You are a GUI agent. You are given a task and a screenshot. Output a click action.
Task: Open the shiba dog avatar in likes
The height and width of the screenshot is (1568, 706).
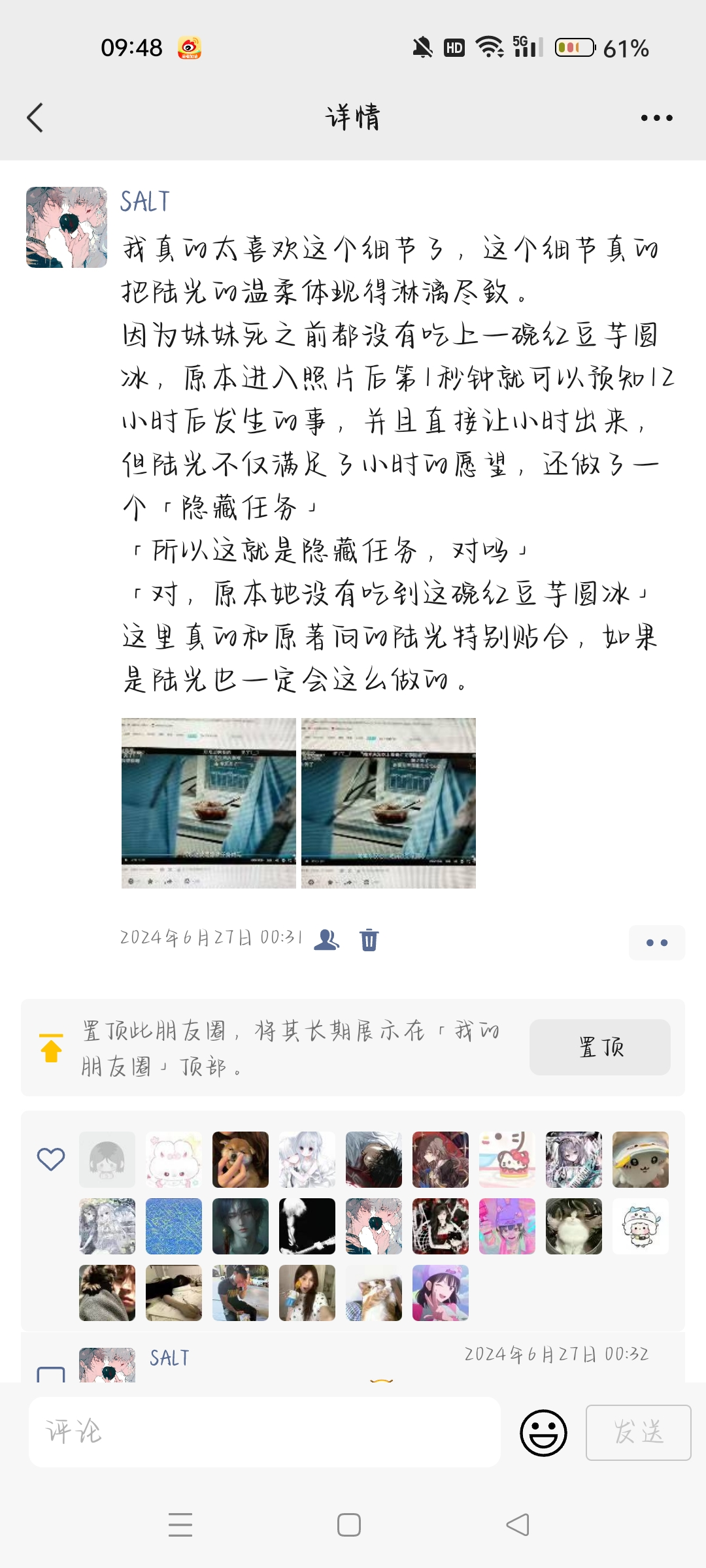pos(241,1160)
